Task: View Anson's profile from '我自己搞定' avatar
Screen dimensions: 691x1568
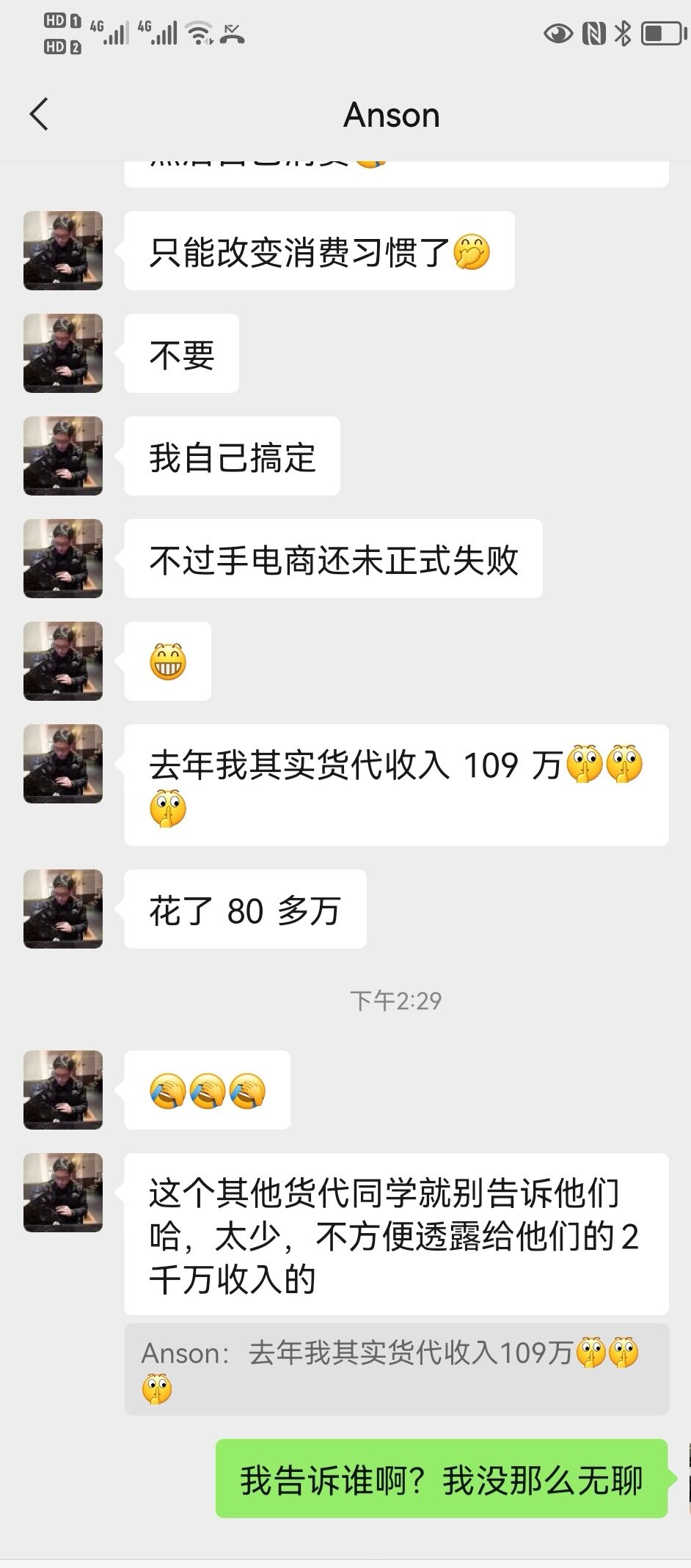Action: point(63,456)
